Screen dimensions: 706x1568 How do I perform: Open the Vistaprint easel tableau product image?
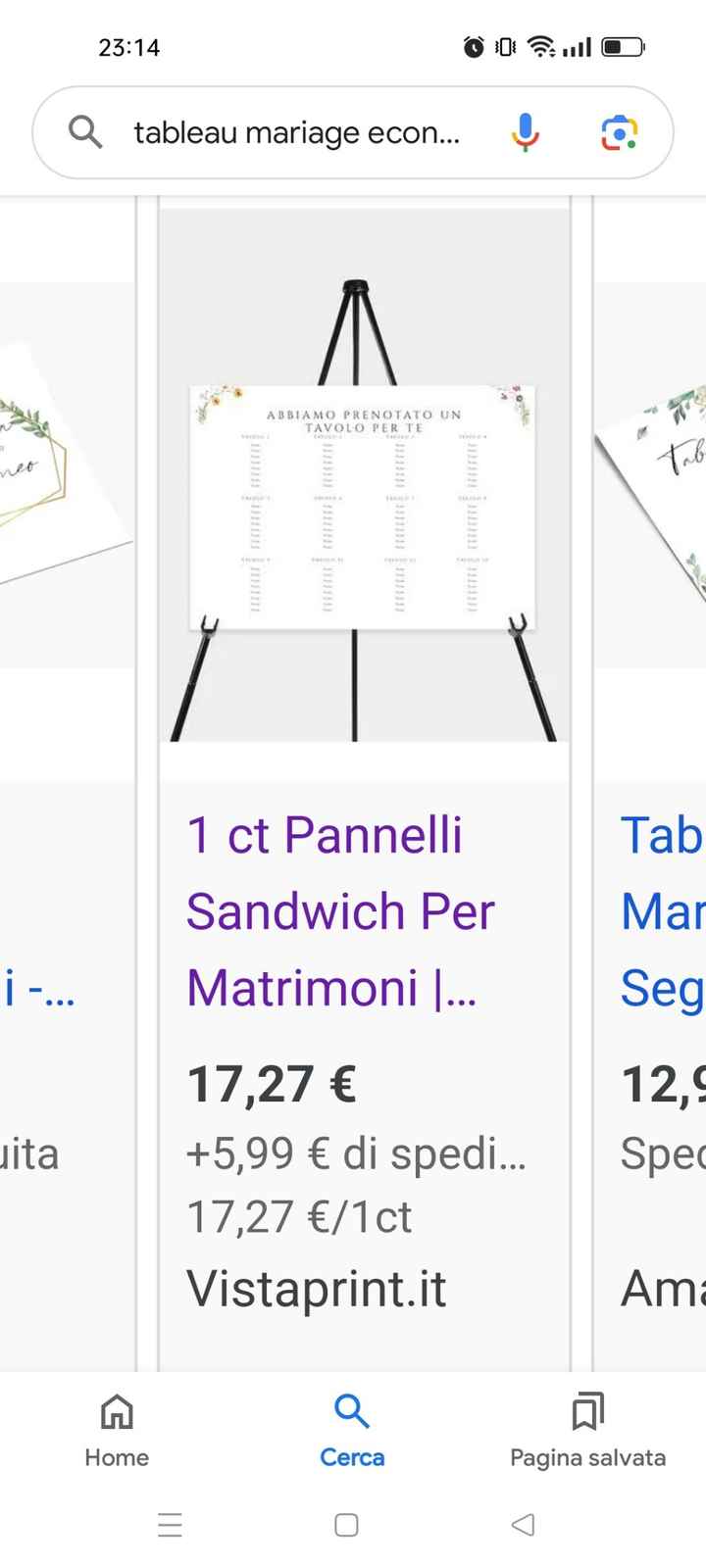tap(364, 475)
